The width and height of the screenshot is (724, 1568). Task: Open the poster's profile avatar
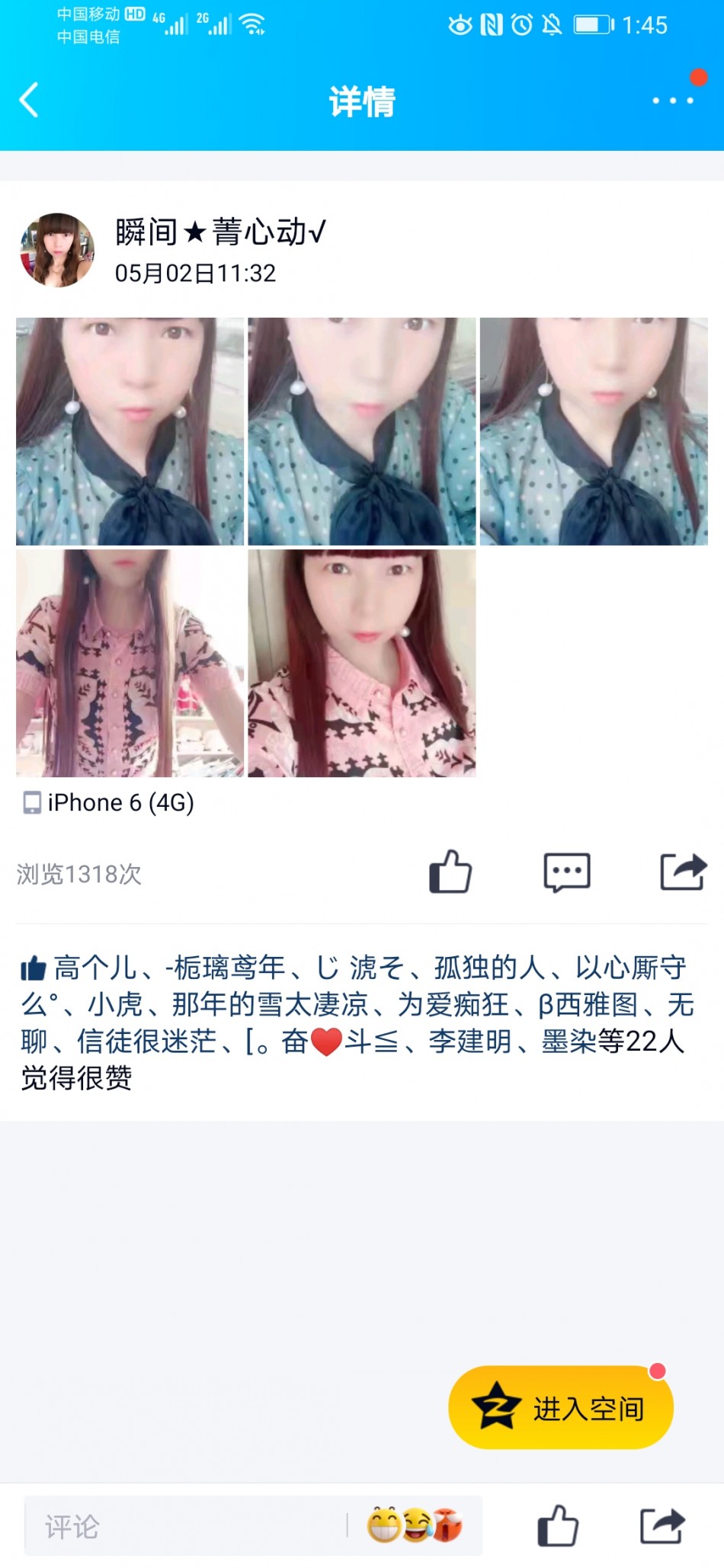56,250
